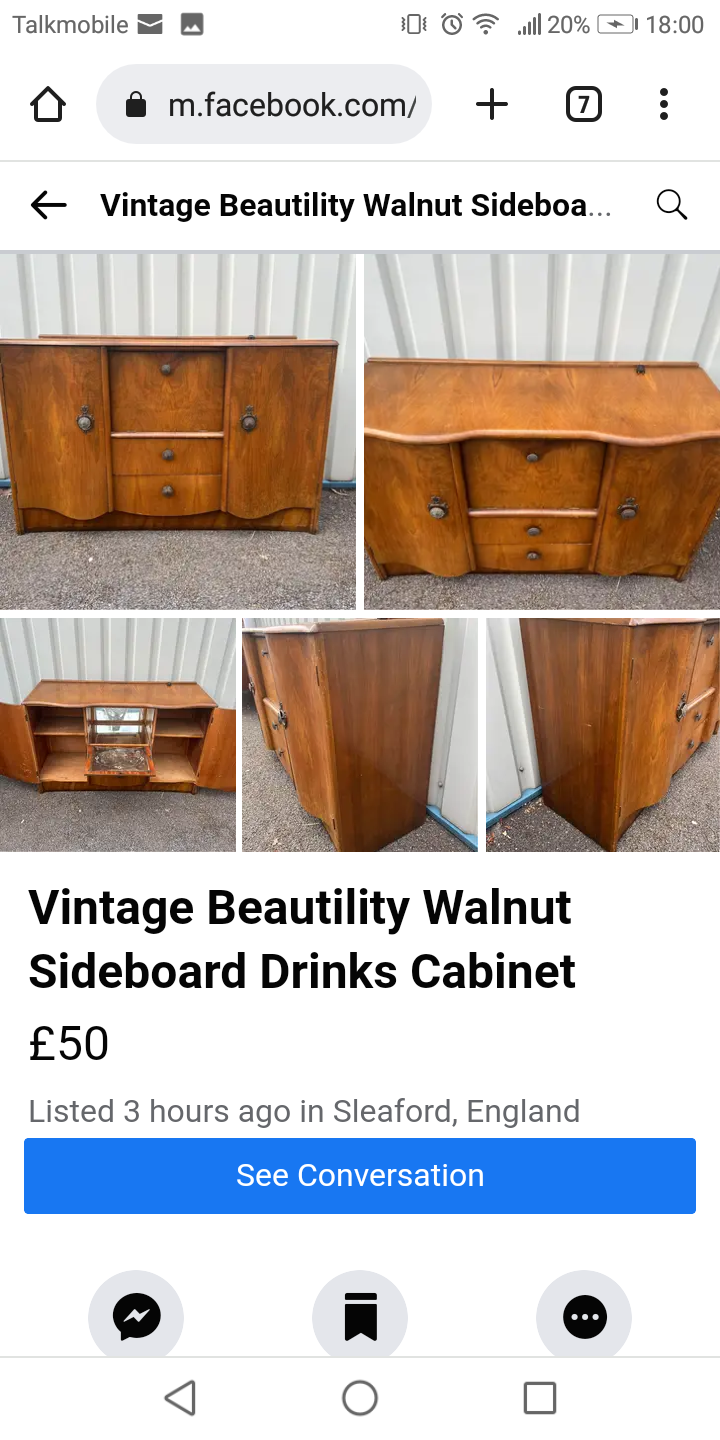Go back from the sideboard listing
720x1440 pixels.
click(x=48, y=205)
